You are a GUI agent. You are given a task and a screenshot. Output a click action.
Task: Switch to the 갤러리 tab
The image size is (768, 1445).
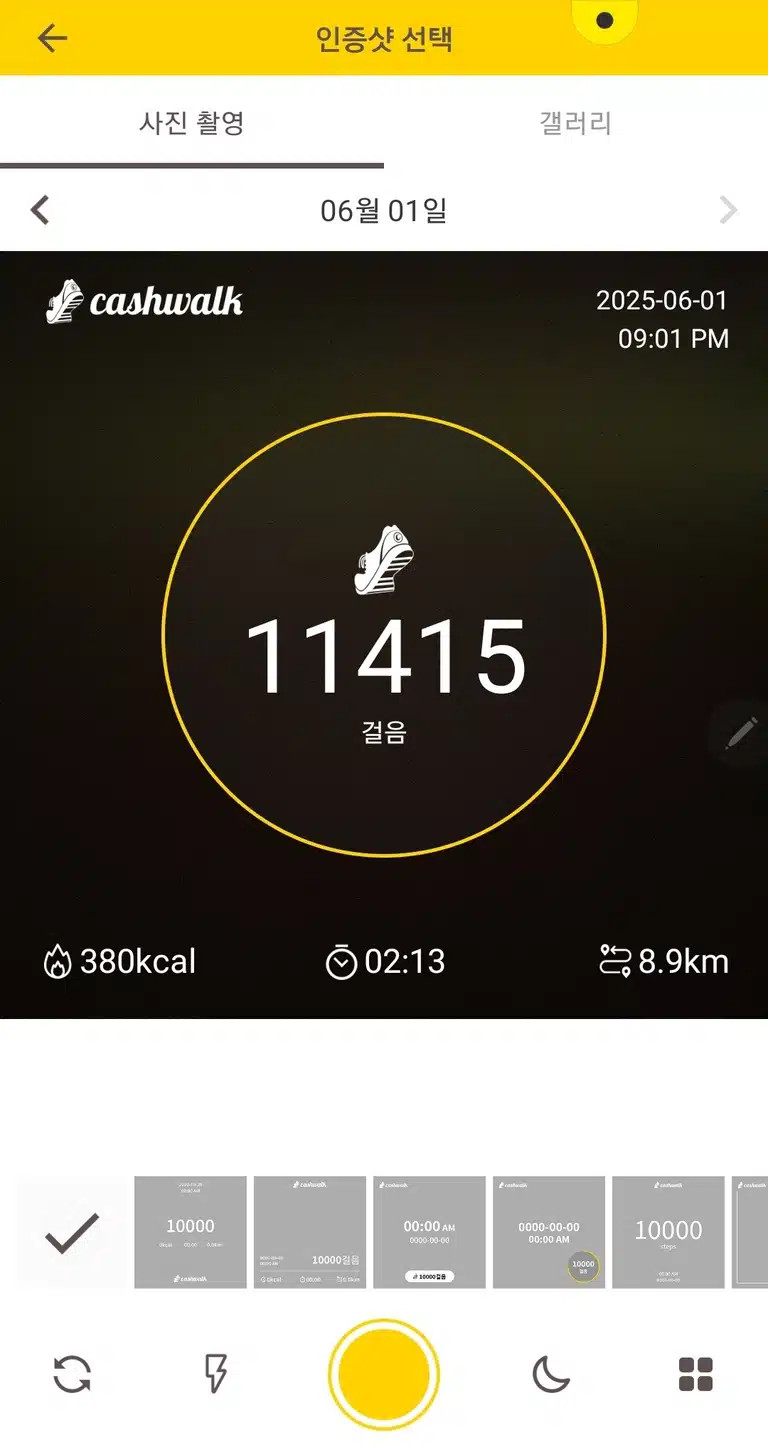click(x=576, y=123)
